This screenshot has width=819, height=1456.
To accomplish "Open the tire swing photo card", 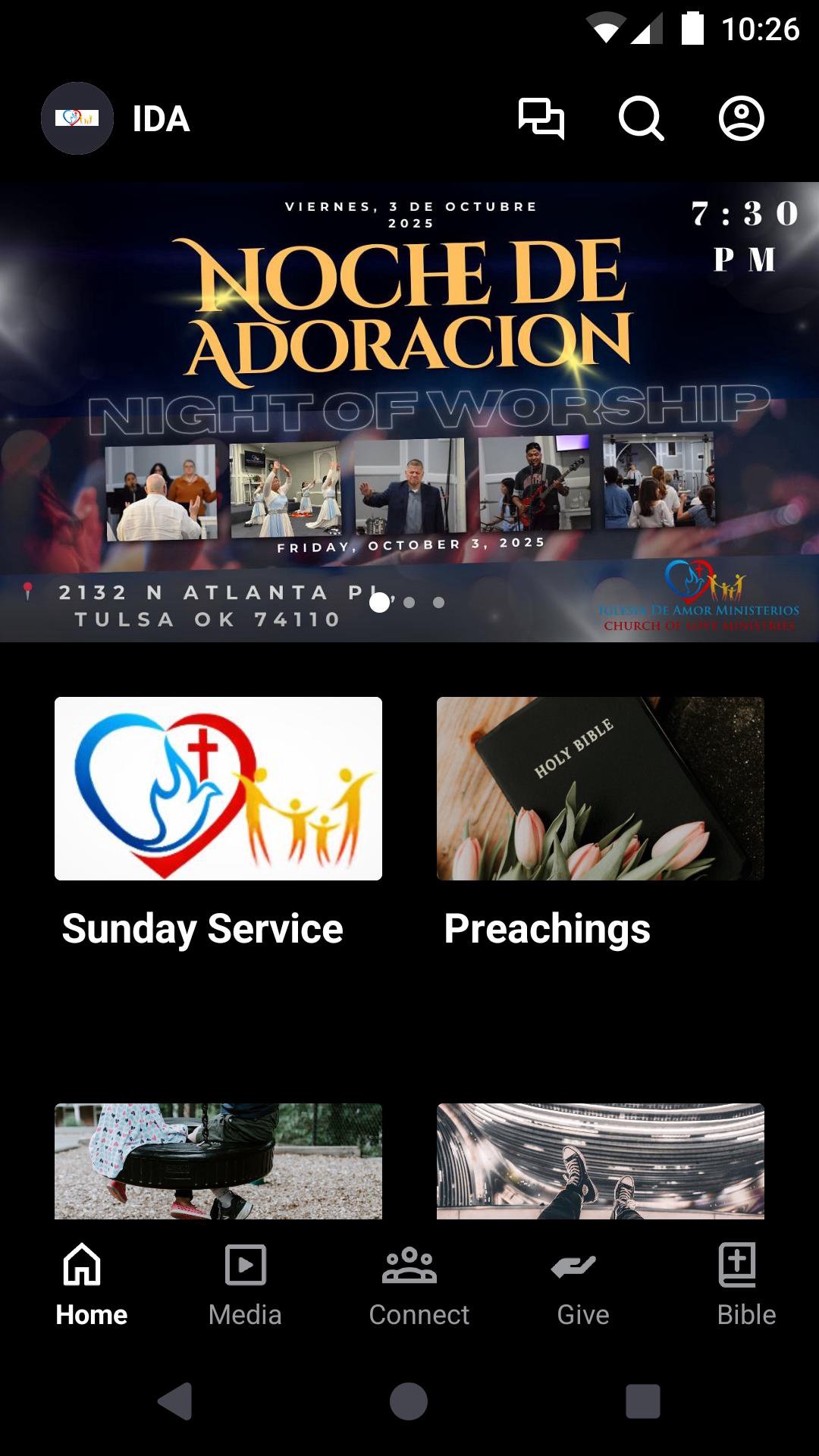I will tap(218, 1161).
